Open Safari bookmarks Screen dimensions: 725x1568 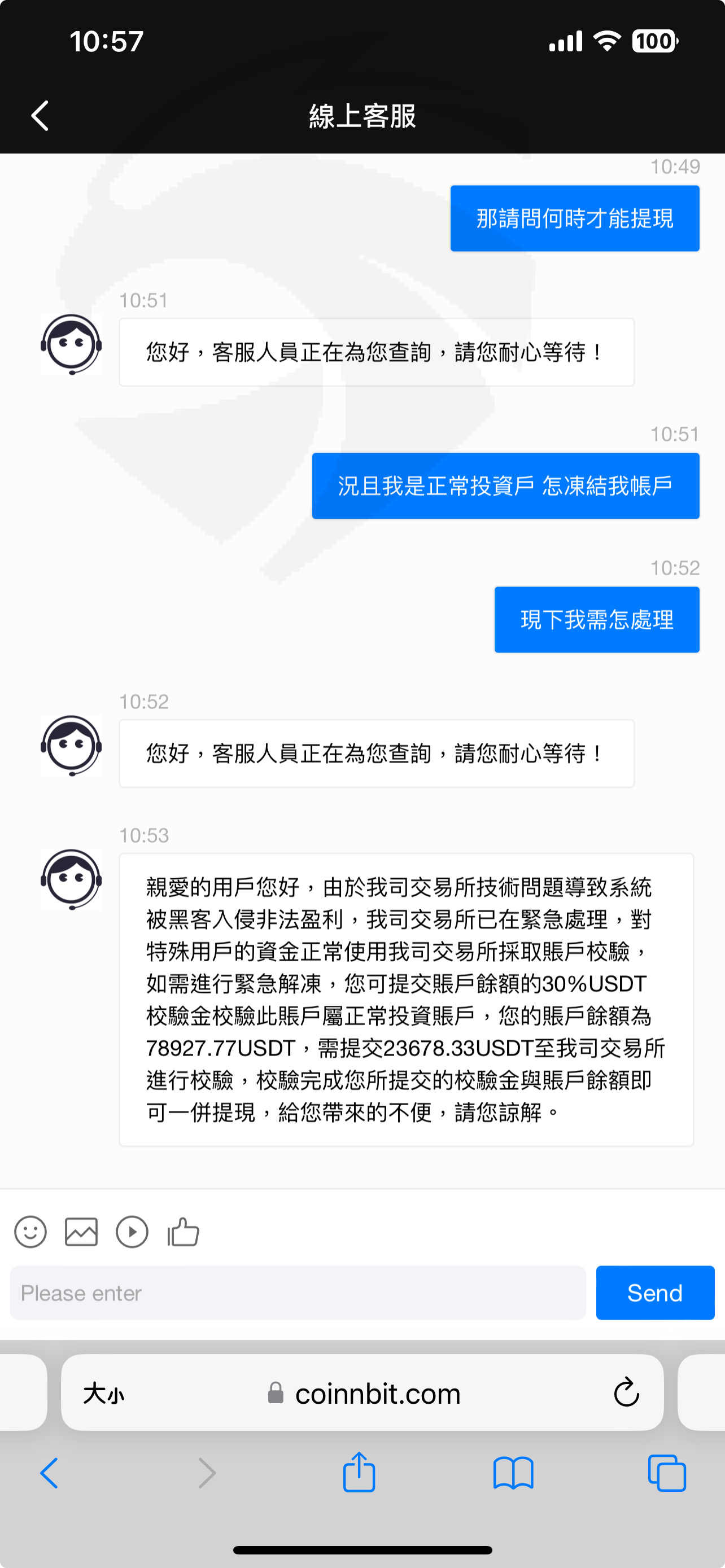pyautogui.click(x=513, y=1473)
